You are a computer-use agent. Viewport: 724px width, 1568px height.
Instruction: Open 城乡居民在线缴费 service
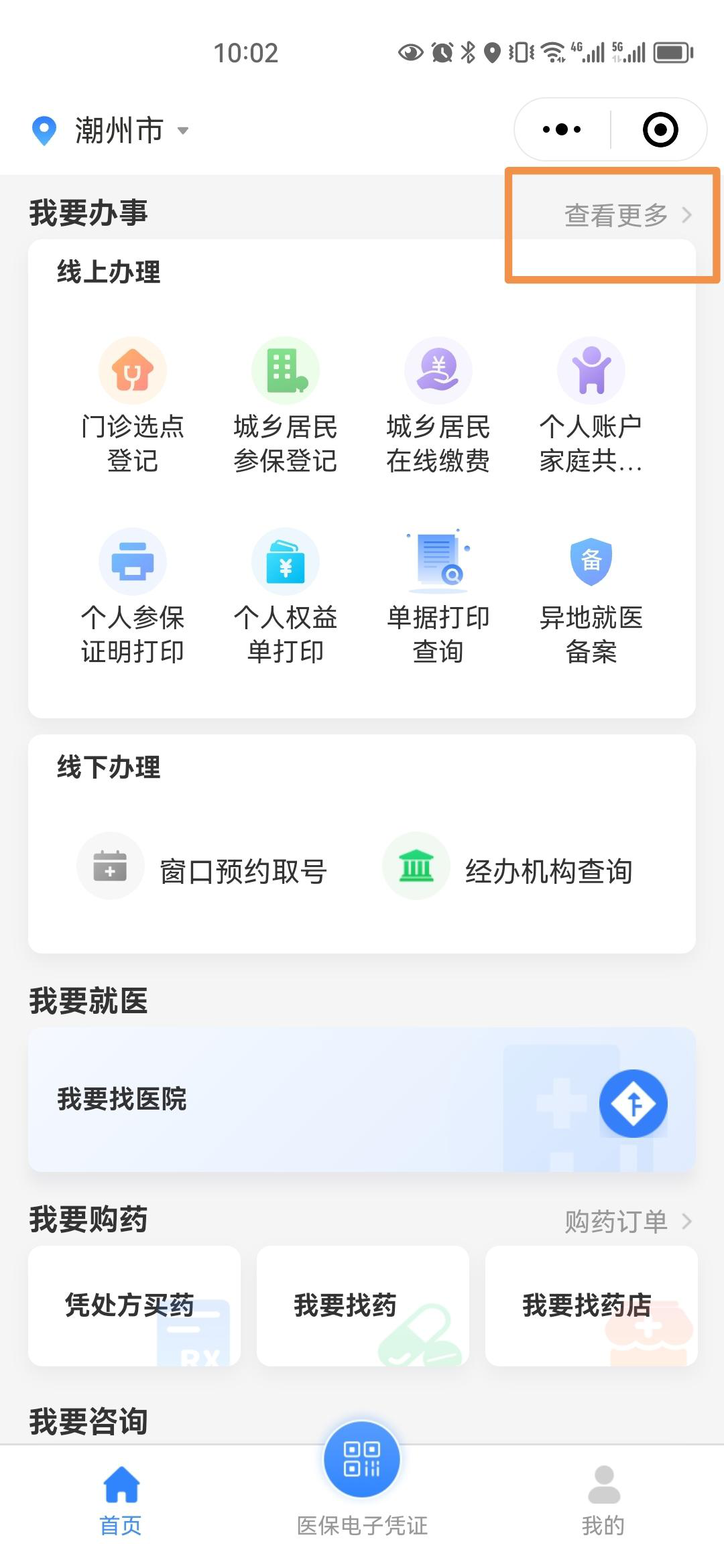click(438, 402)
